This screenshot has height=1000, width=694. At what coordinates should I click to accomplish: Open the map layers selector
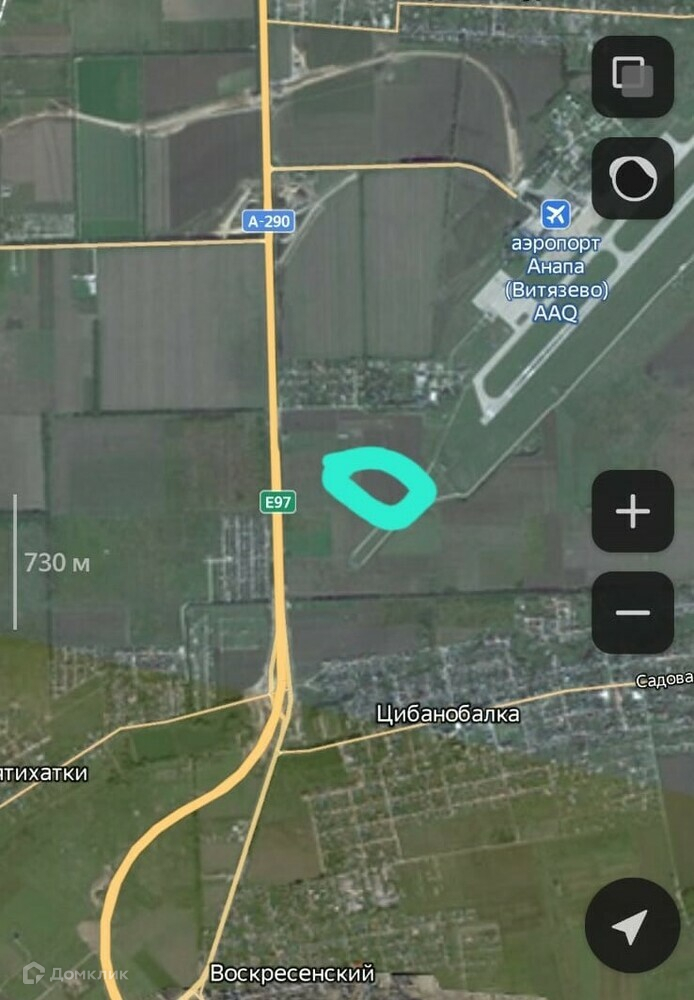632,76
